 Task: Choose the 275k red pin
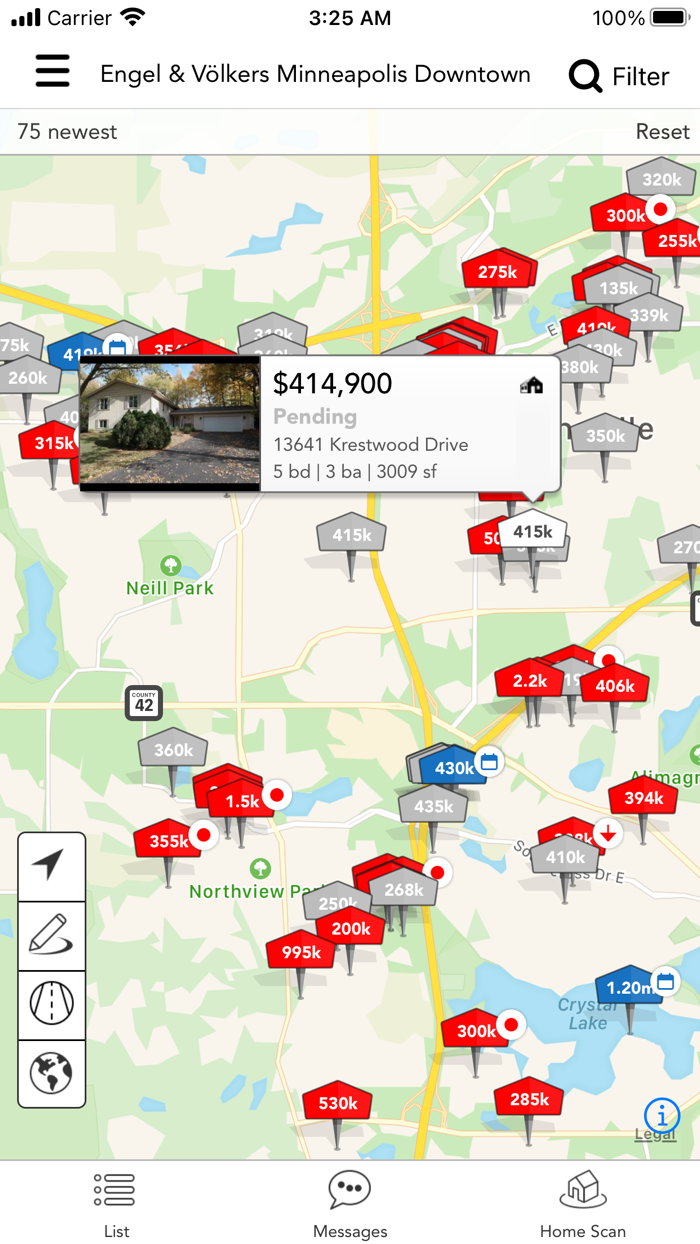(x=497, y=272)
